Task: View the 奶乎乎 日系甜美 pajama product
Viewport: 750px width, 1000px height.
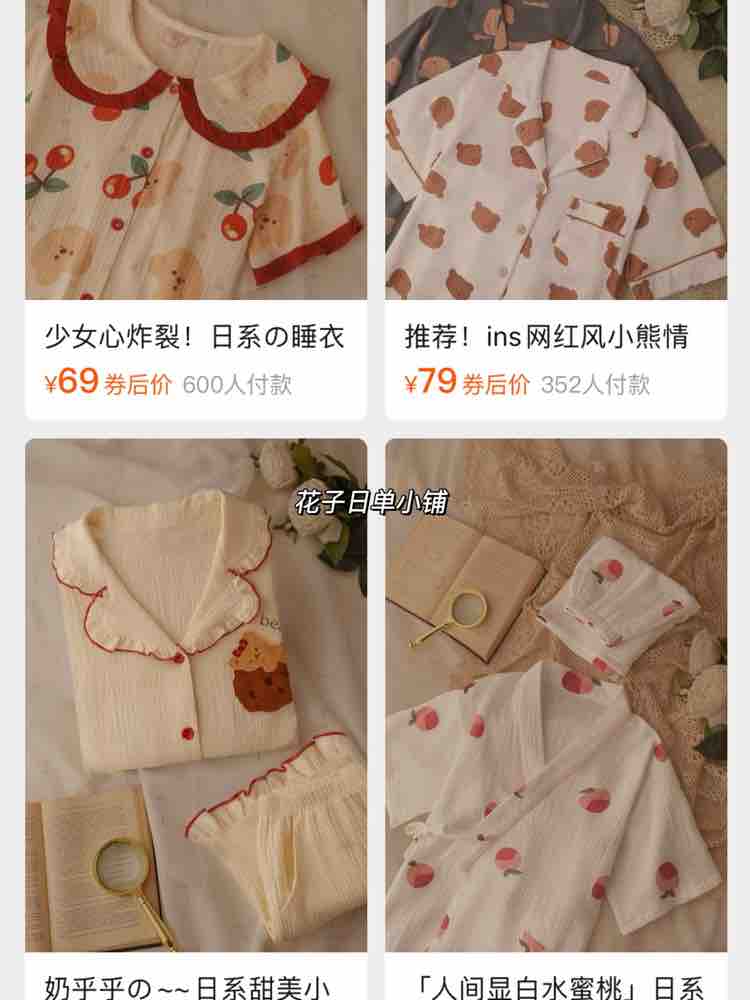Action: point(195,700)
